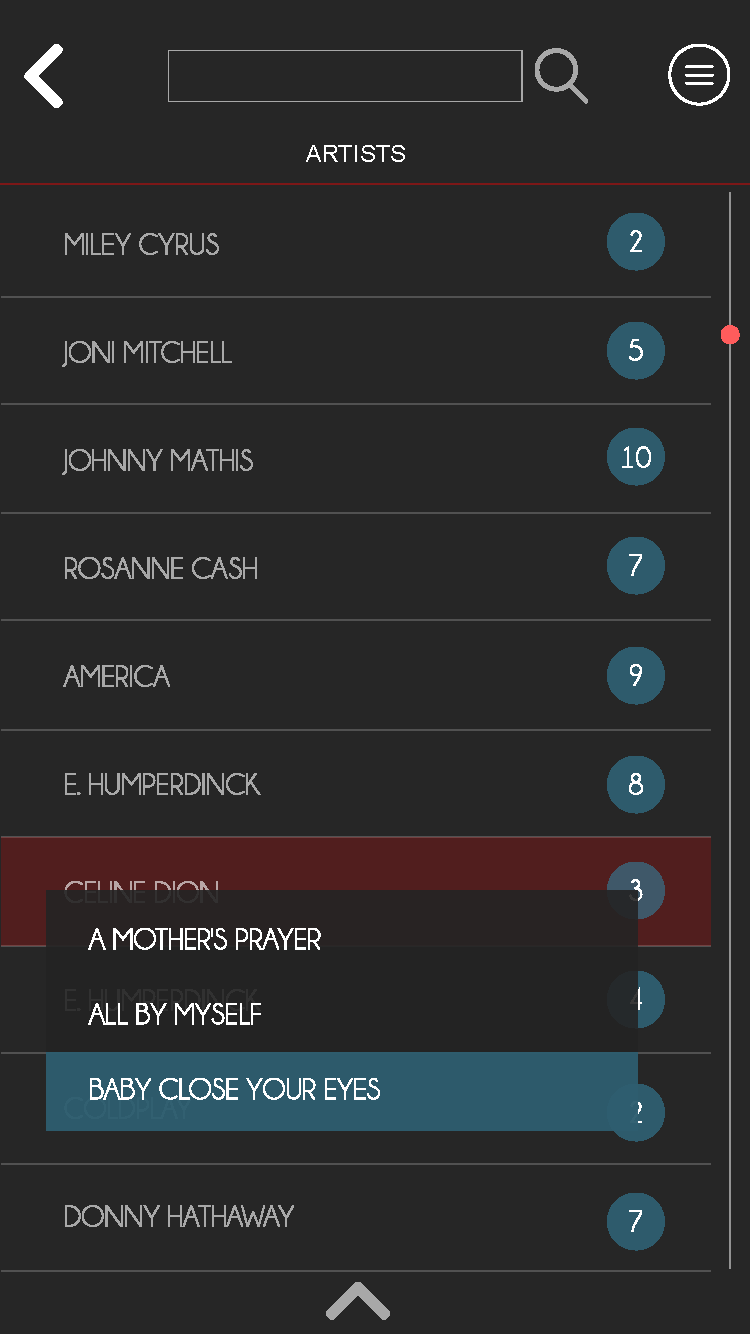Open Donny Hathaway artist row
The height and width of the screenshot is (1334, 750).
pyautogui.click(x=355, y=1217)
